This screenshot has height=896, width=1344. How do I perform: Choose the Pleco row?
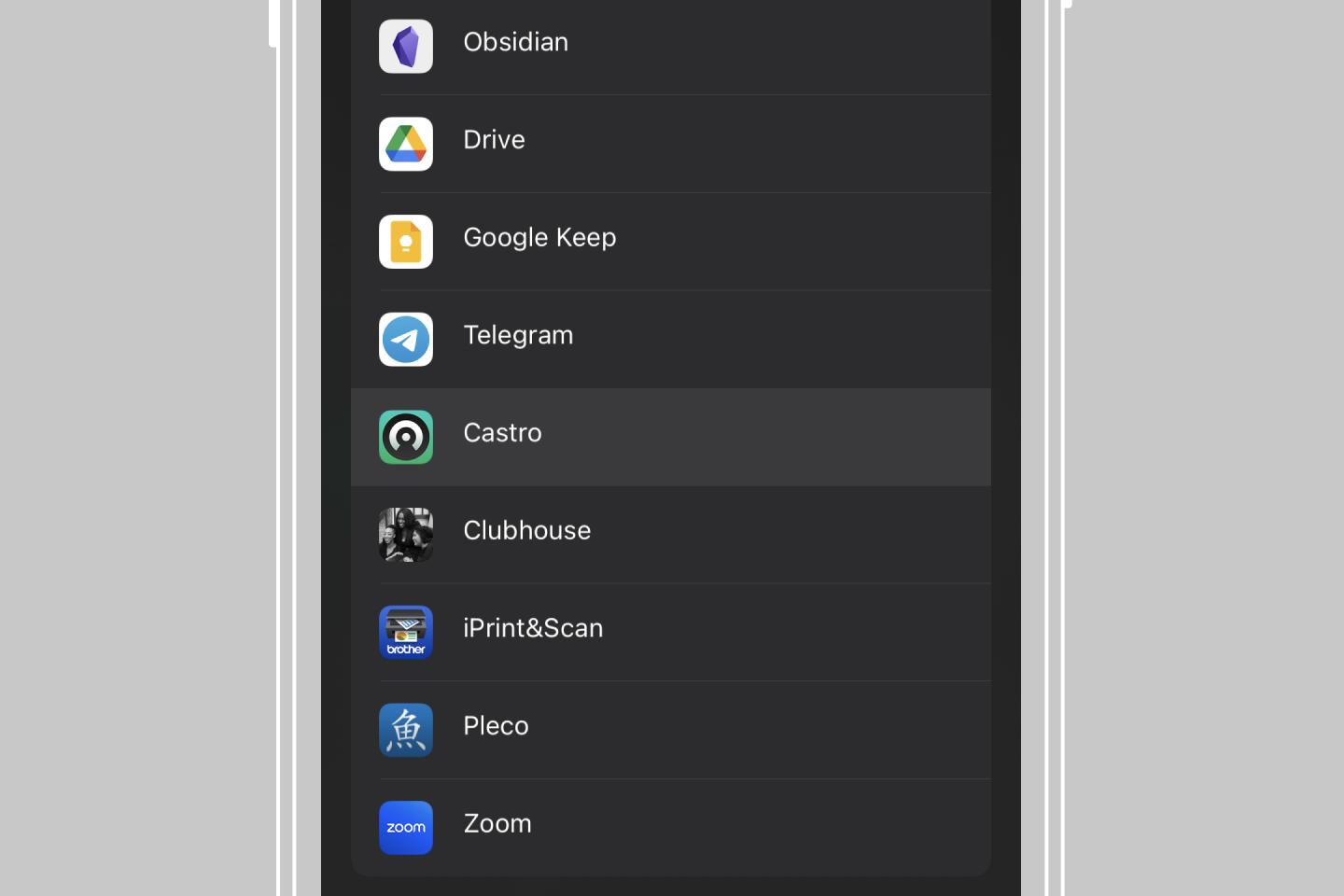click(670, 728)
